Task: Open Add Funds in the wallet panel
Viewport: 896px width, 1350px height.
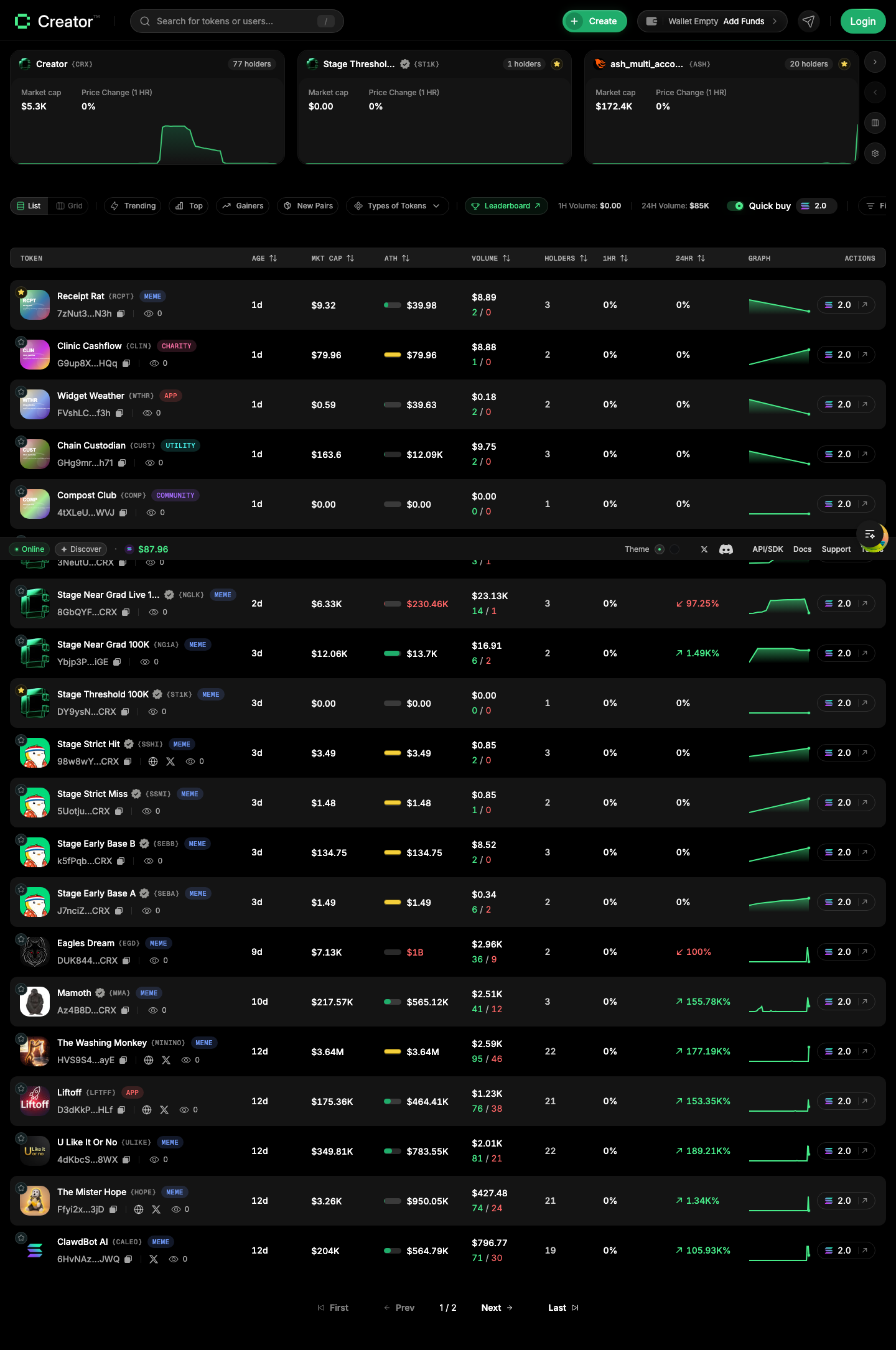Action: [x=744, y=21]
